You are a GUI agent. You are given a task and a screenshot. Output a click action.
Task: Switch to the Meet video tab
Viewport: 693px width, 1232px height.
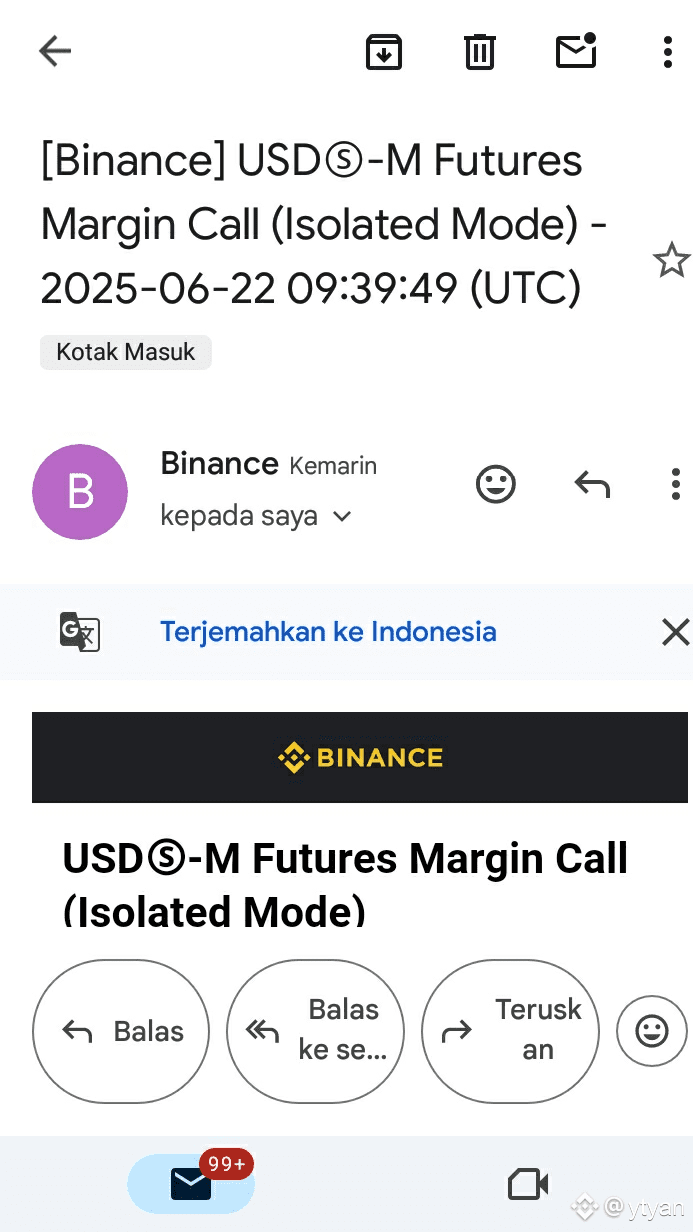[528, 1185]
